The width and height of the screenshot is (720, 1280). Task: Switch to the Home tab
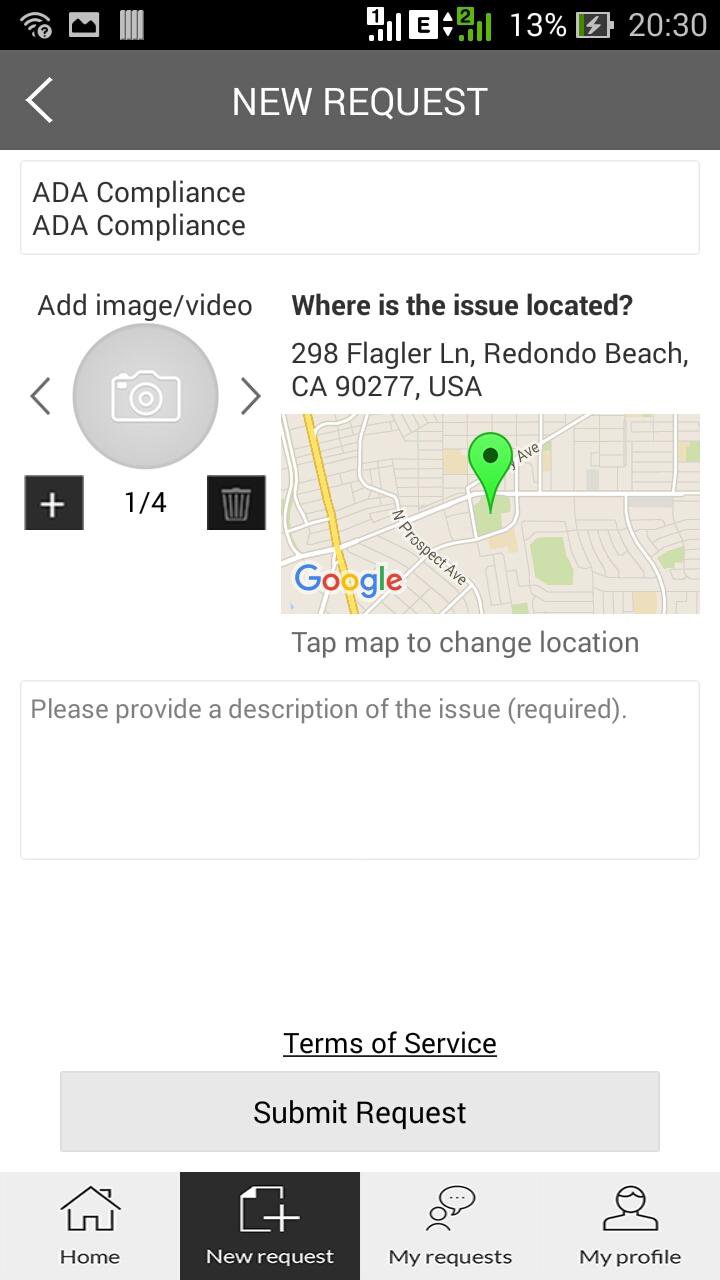[90, 1226]
